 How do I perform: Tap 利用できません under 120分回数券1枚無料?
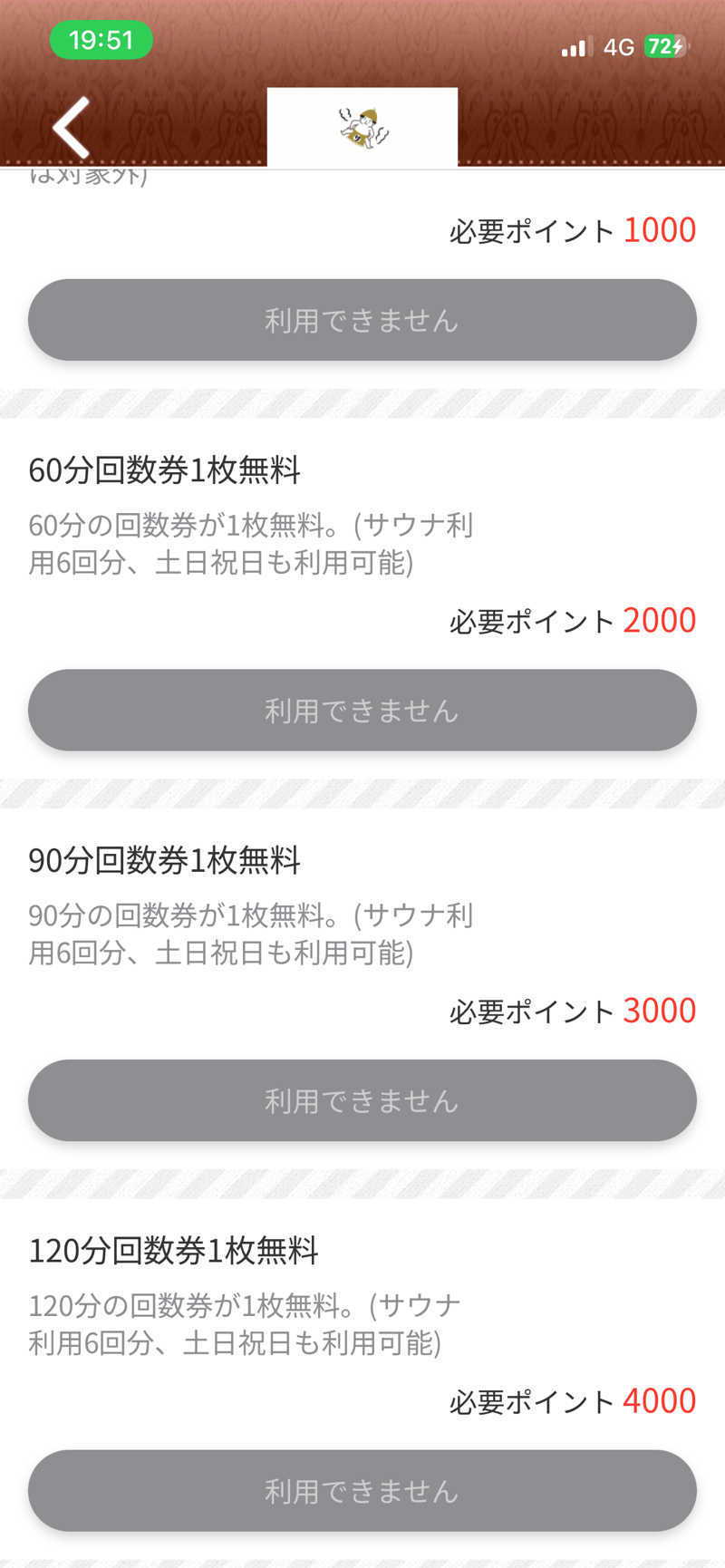point(362,1491)
